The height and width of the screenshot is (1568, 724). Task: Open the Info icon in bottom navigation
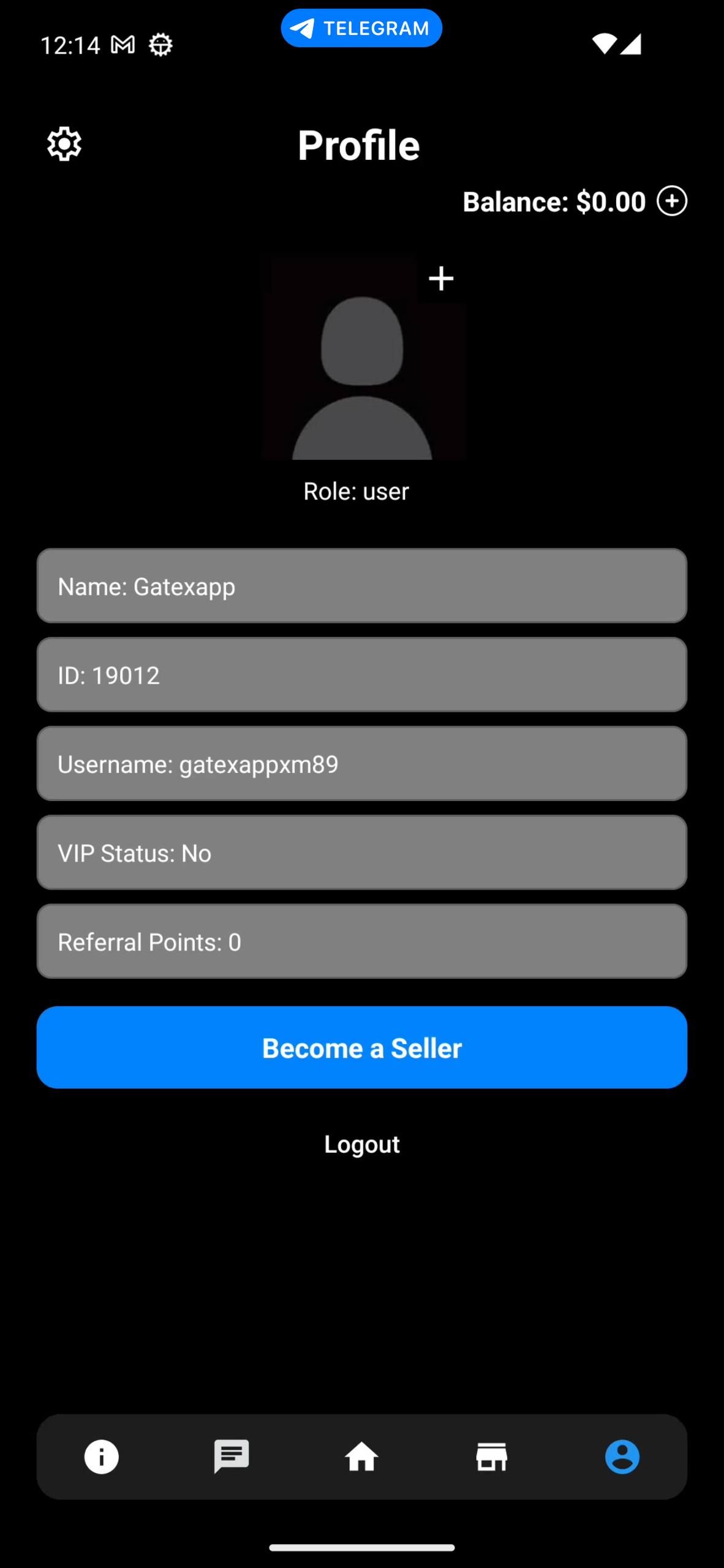pyautogui.click(x=101, y=1457)
